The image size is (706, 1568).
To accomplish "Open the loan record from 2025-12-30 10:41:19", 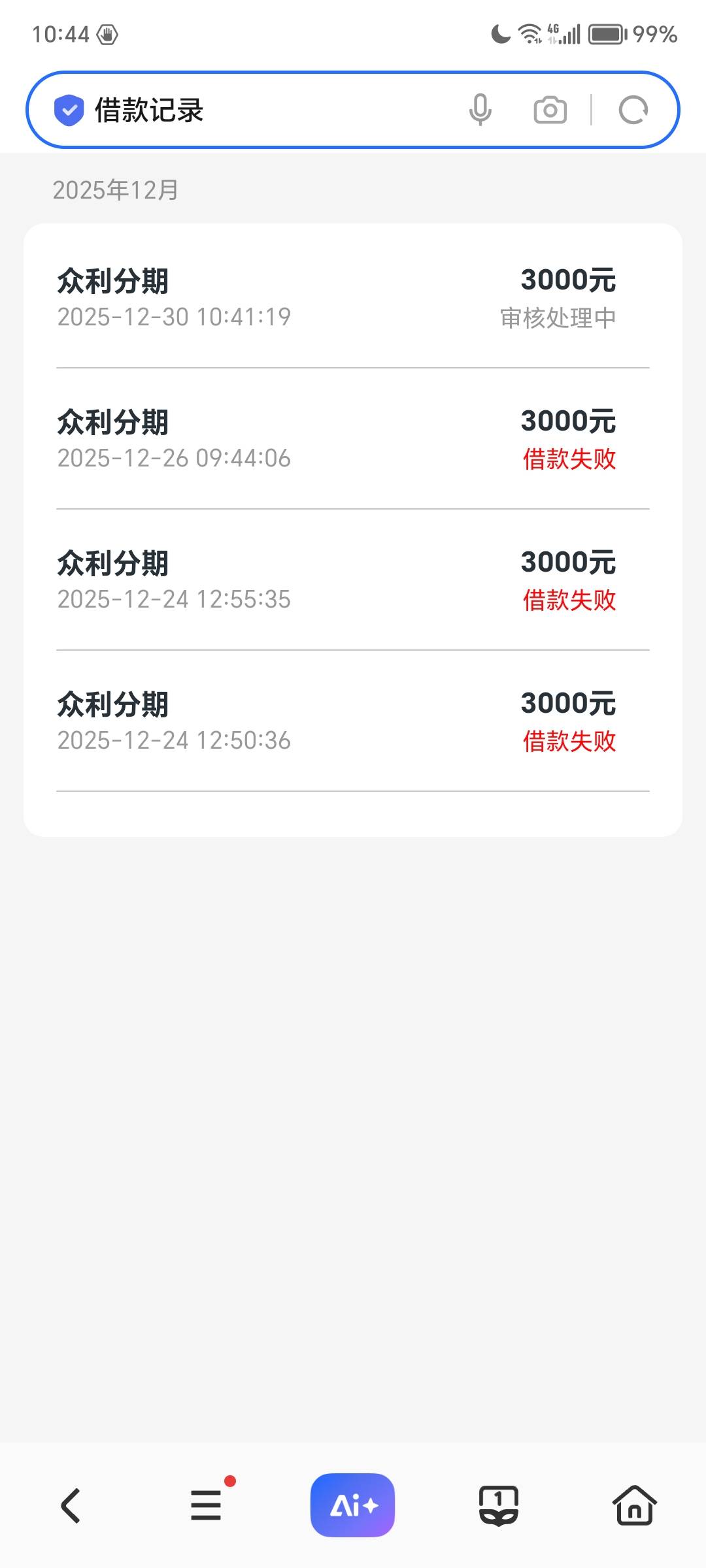I will pos(353,297).
